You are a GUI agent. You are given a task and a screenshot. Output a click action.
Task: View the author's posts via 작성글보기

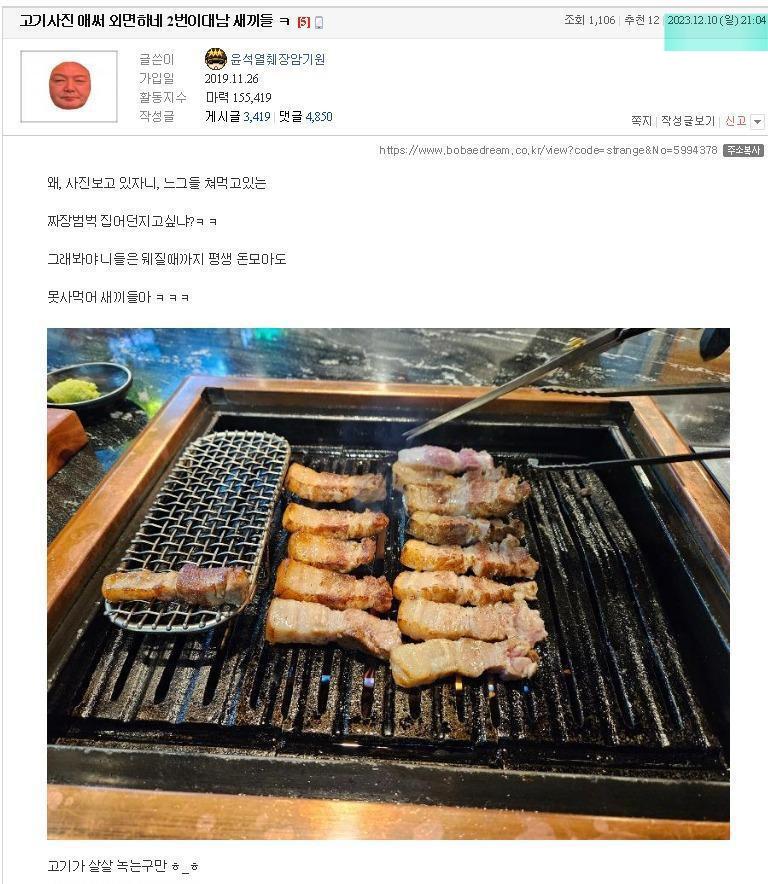pos(687,121)
